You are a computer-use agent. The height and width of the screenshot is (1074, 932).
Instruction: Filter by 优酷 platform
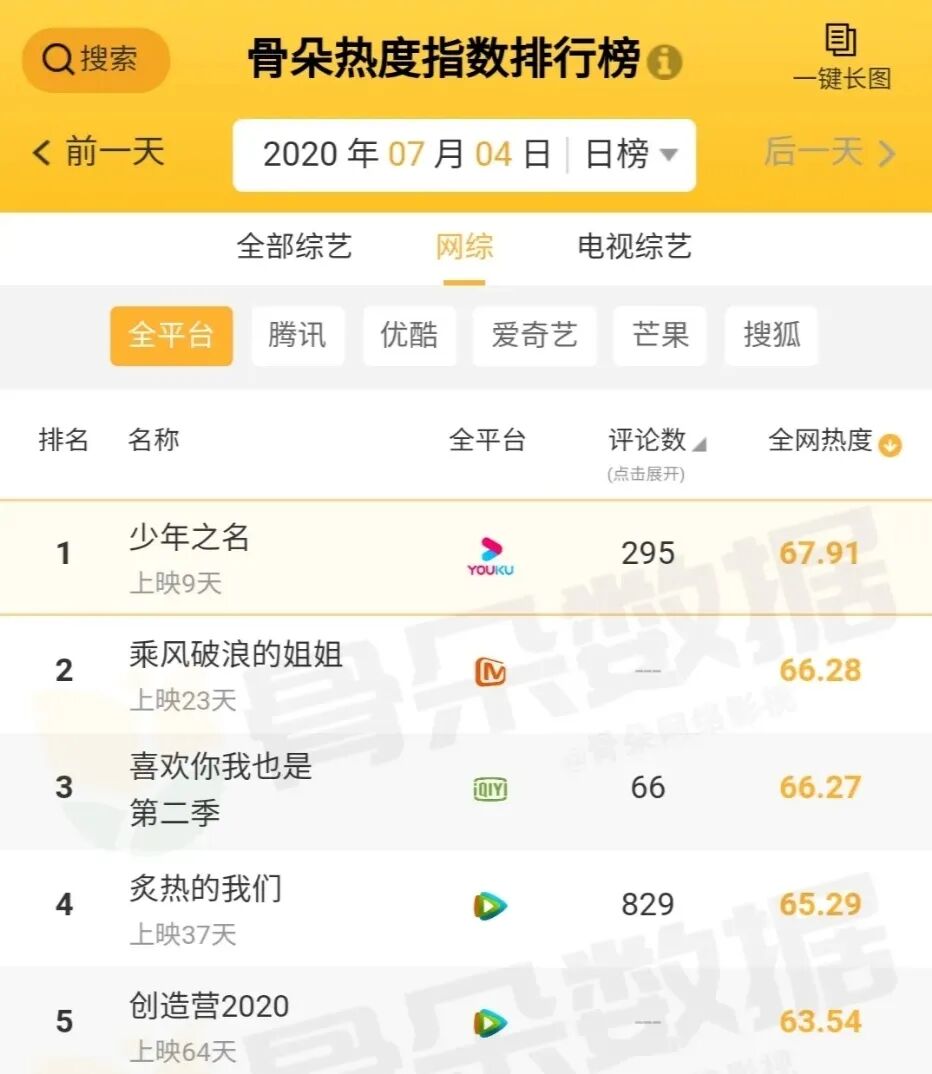tap(409, 336)
